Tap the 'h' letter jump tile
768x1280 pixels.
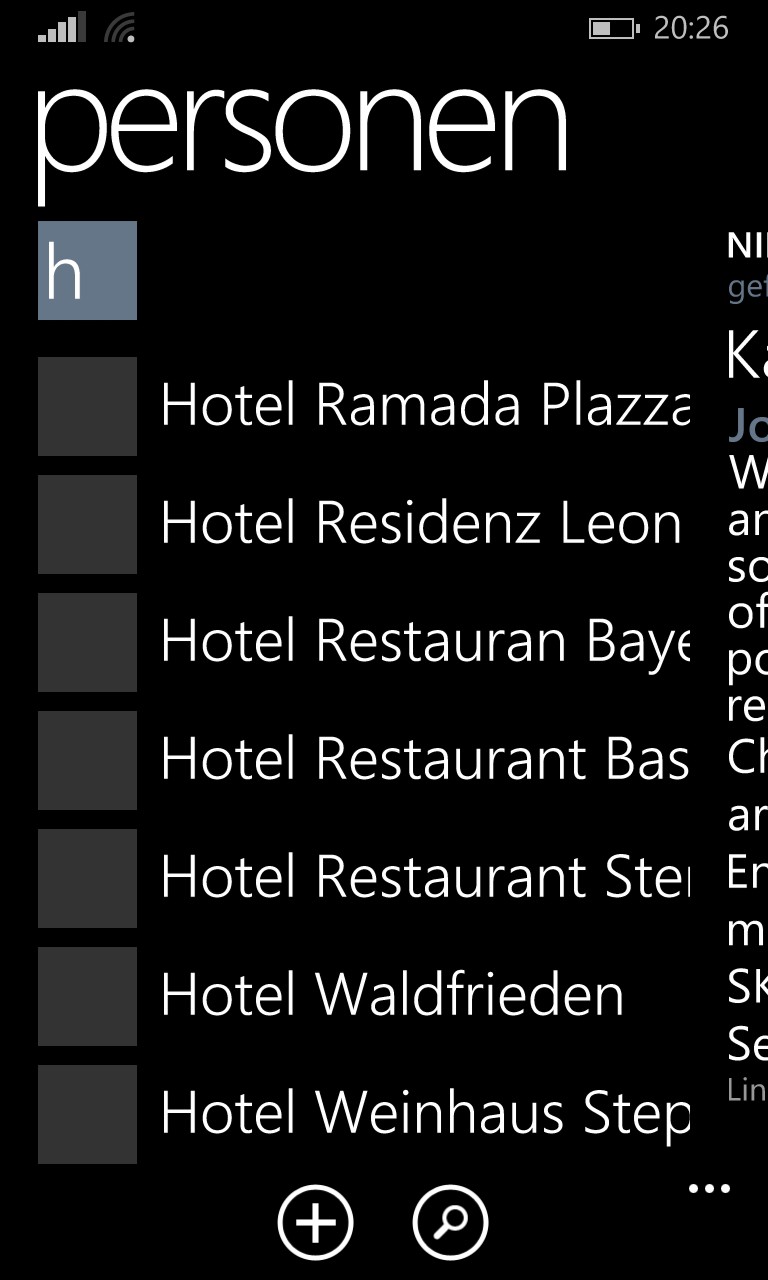[87, 270]
